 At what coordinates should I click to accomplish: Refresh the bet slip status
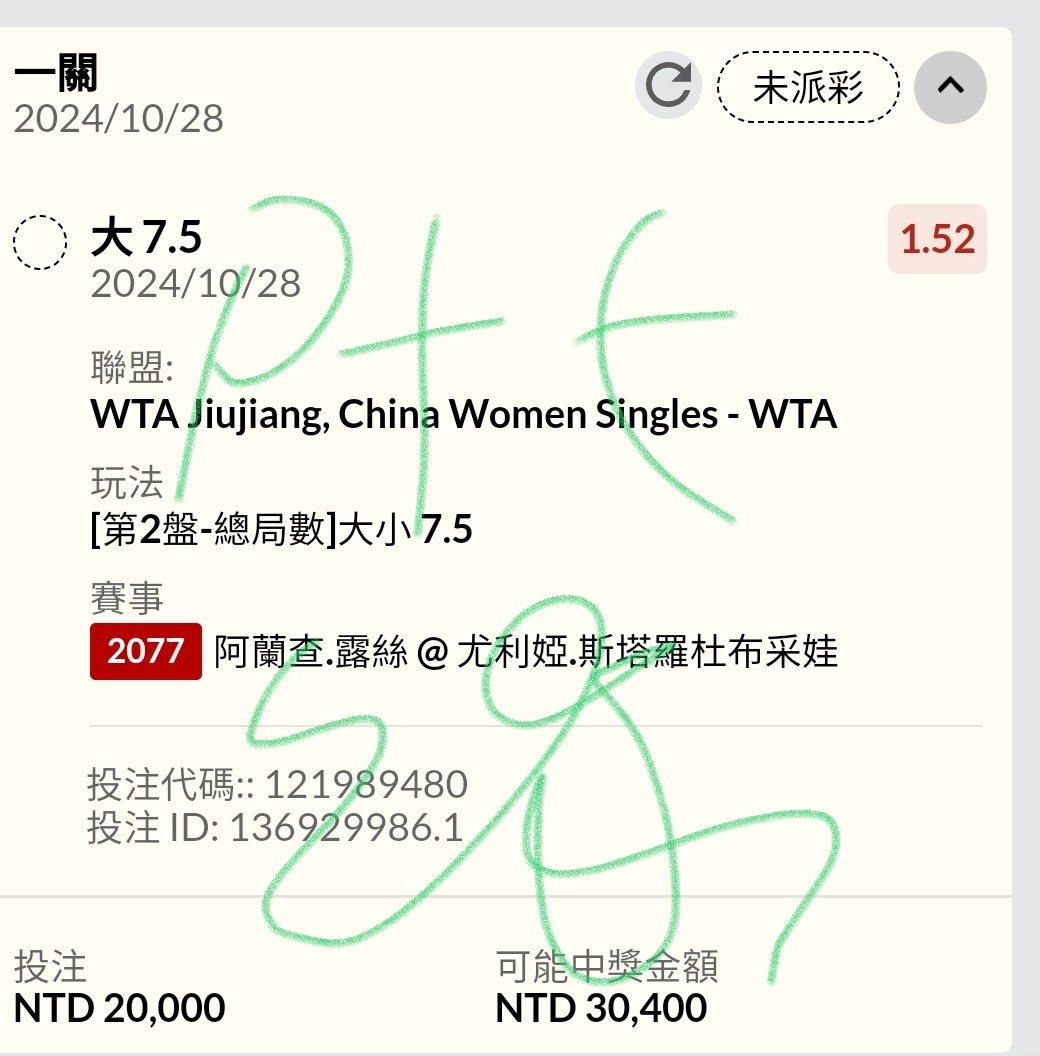[667, 87]
